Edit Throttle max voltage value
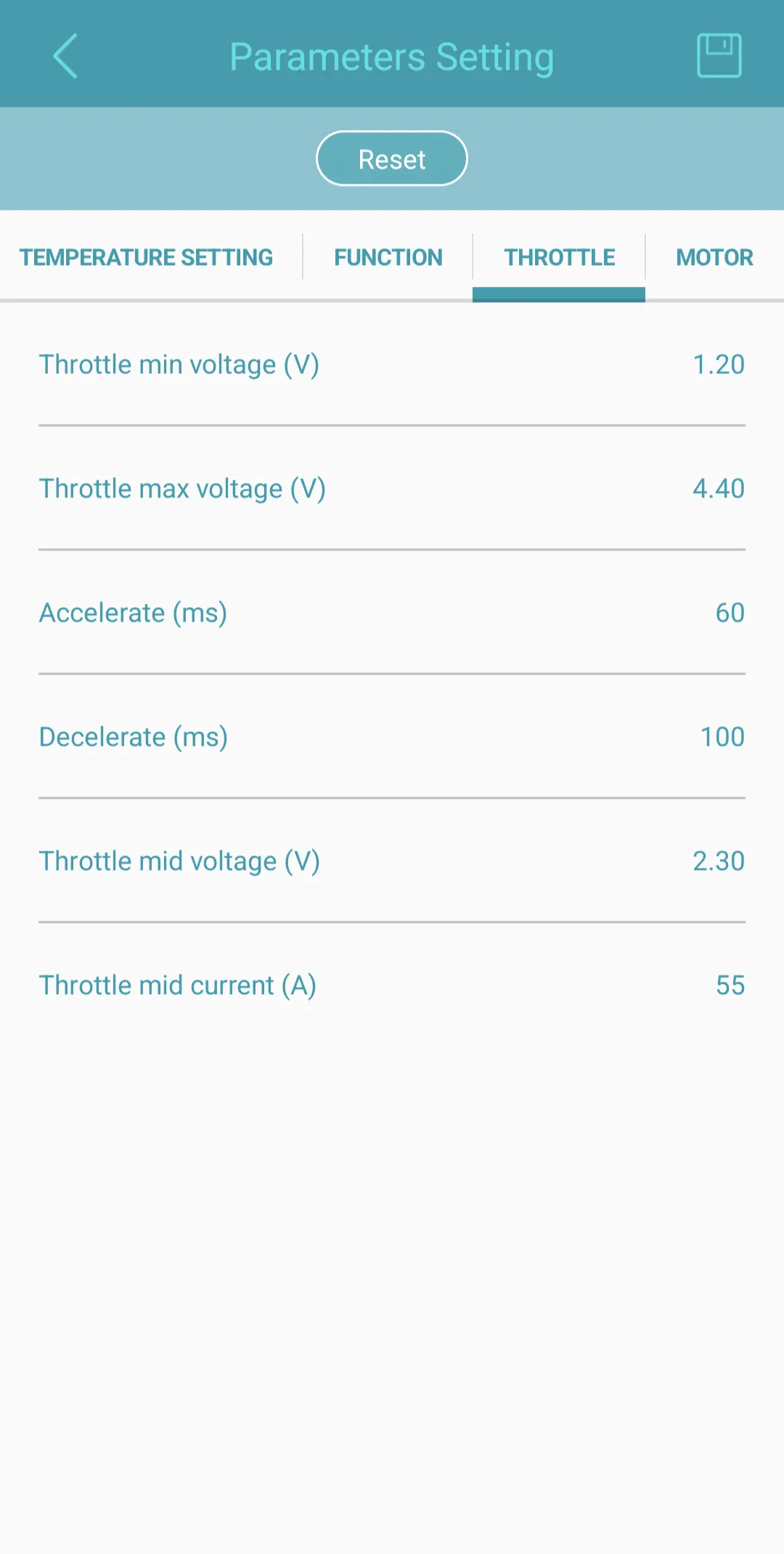 (x=718, y=489)
